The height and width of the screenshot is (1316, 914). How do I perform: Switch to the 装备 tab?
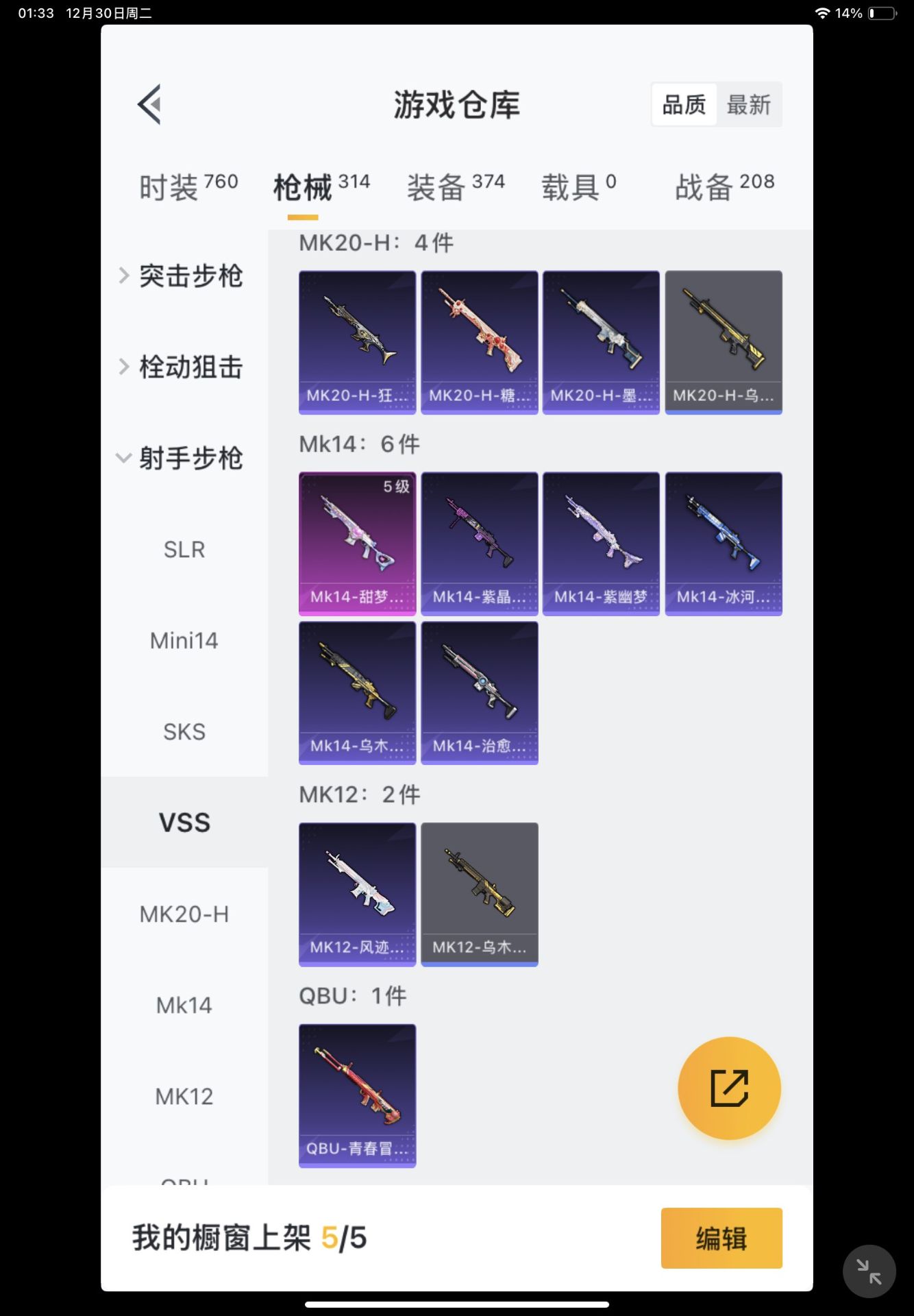point(456,186)
